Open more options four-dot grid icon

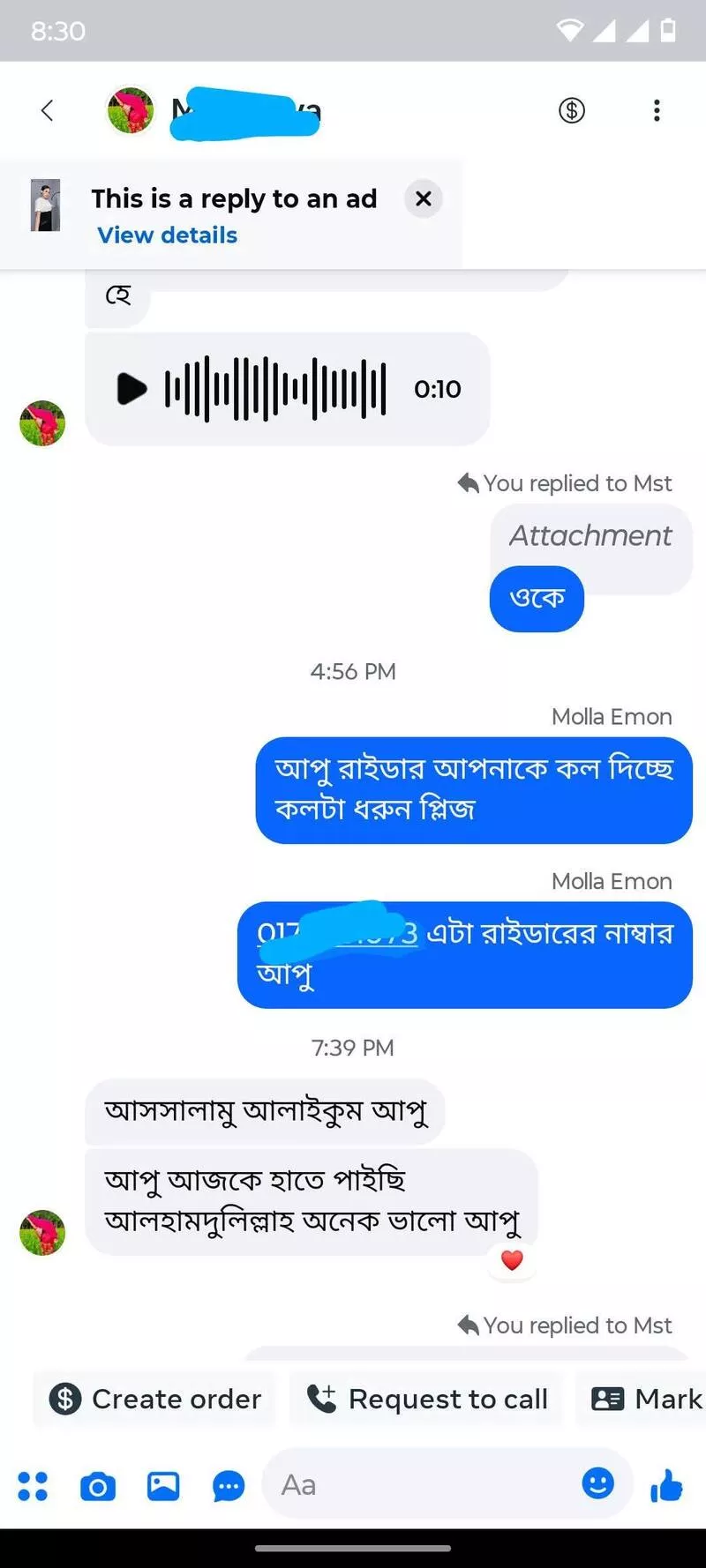point(33,1486)
